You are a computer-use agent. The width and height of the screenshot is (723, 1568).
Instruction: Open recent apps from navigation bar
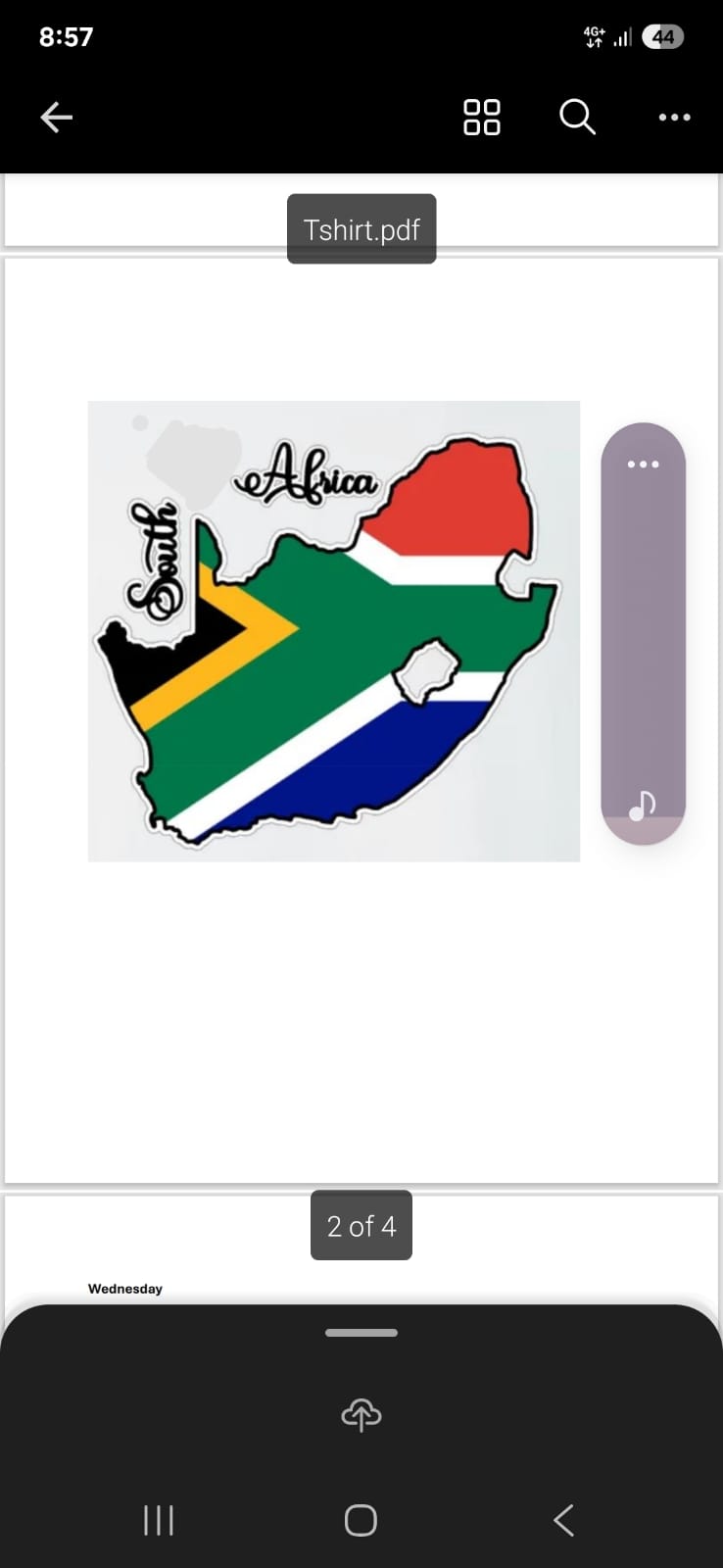click(x=159, y=1520)
